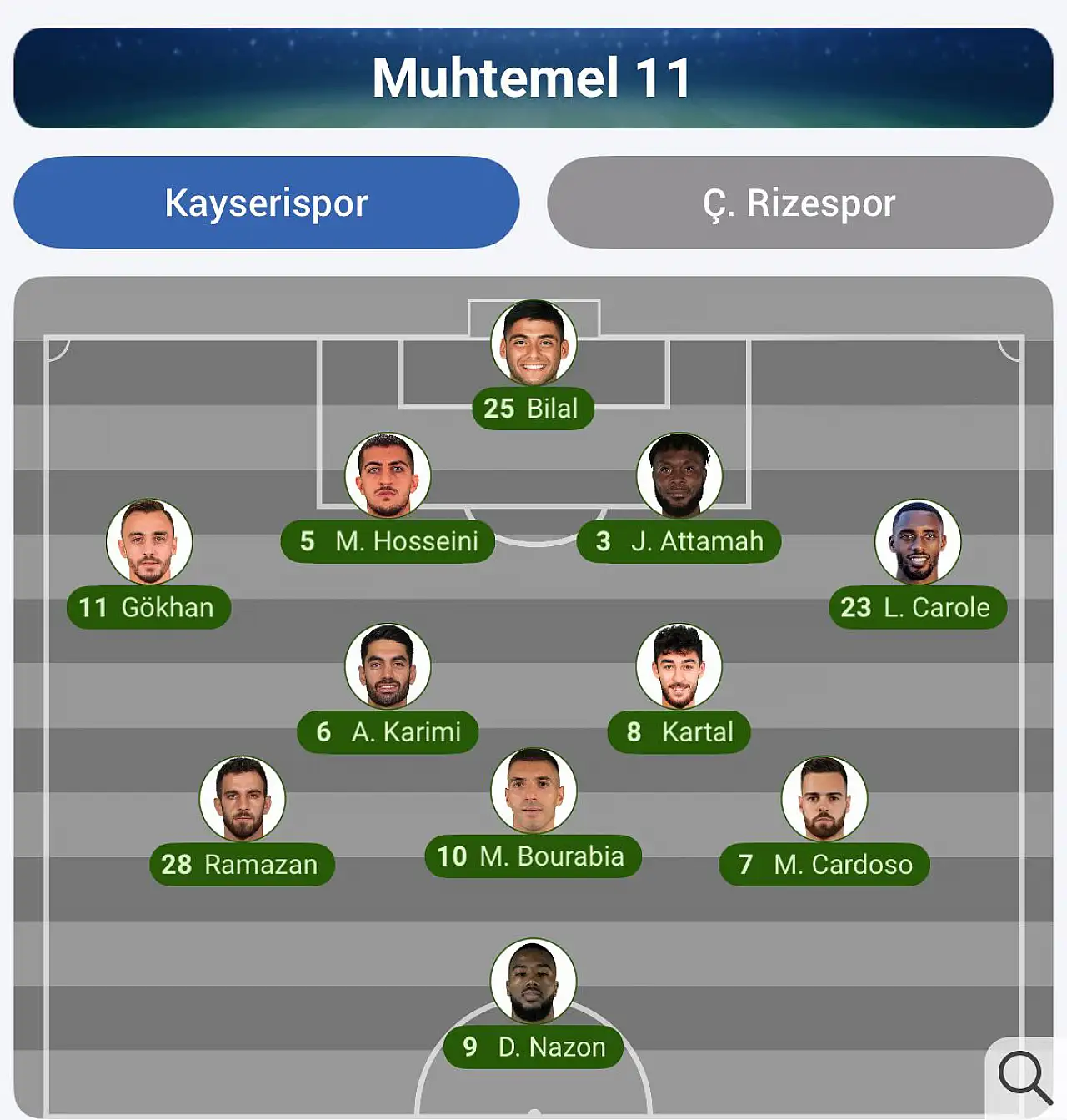View J. Attamah's player profile
This screenshot has height=1120, width=1067.
pyautogui.click(x=679, y=476)
